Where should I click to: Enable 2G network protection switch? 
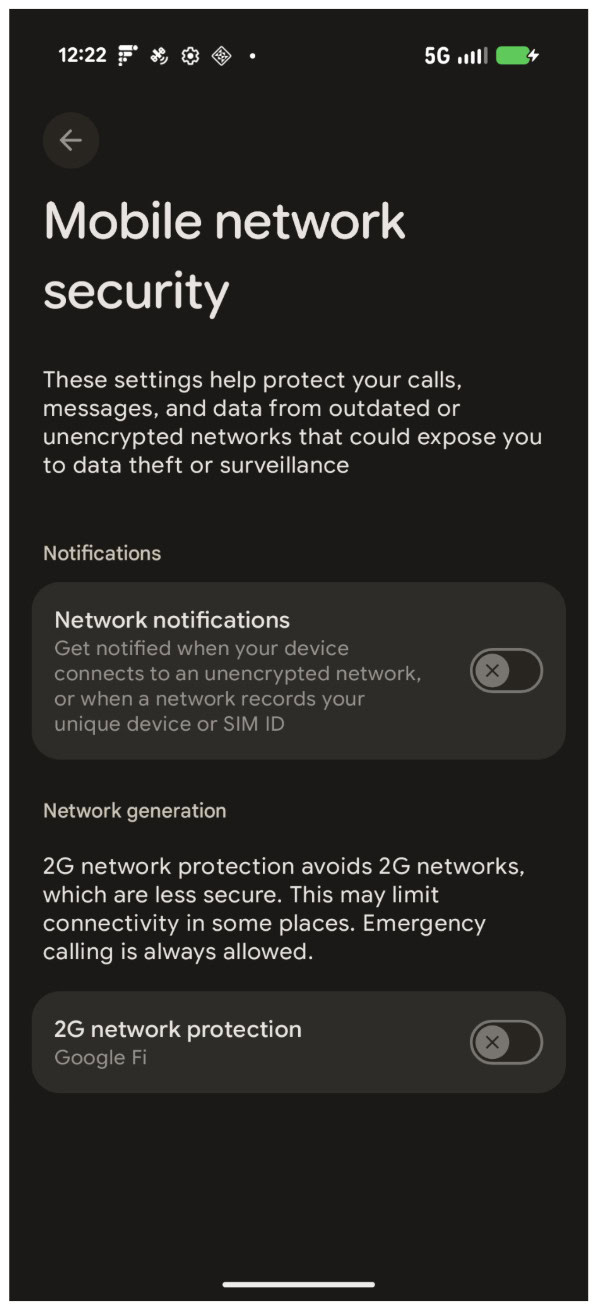click(506, 1043)
